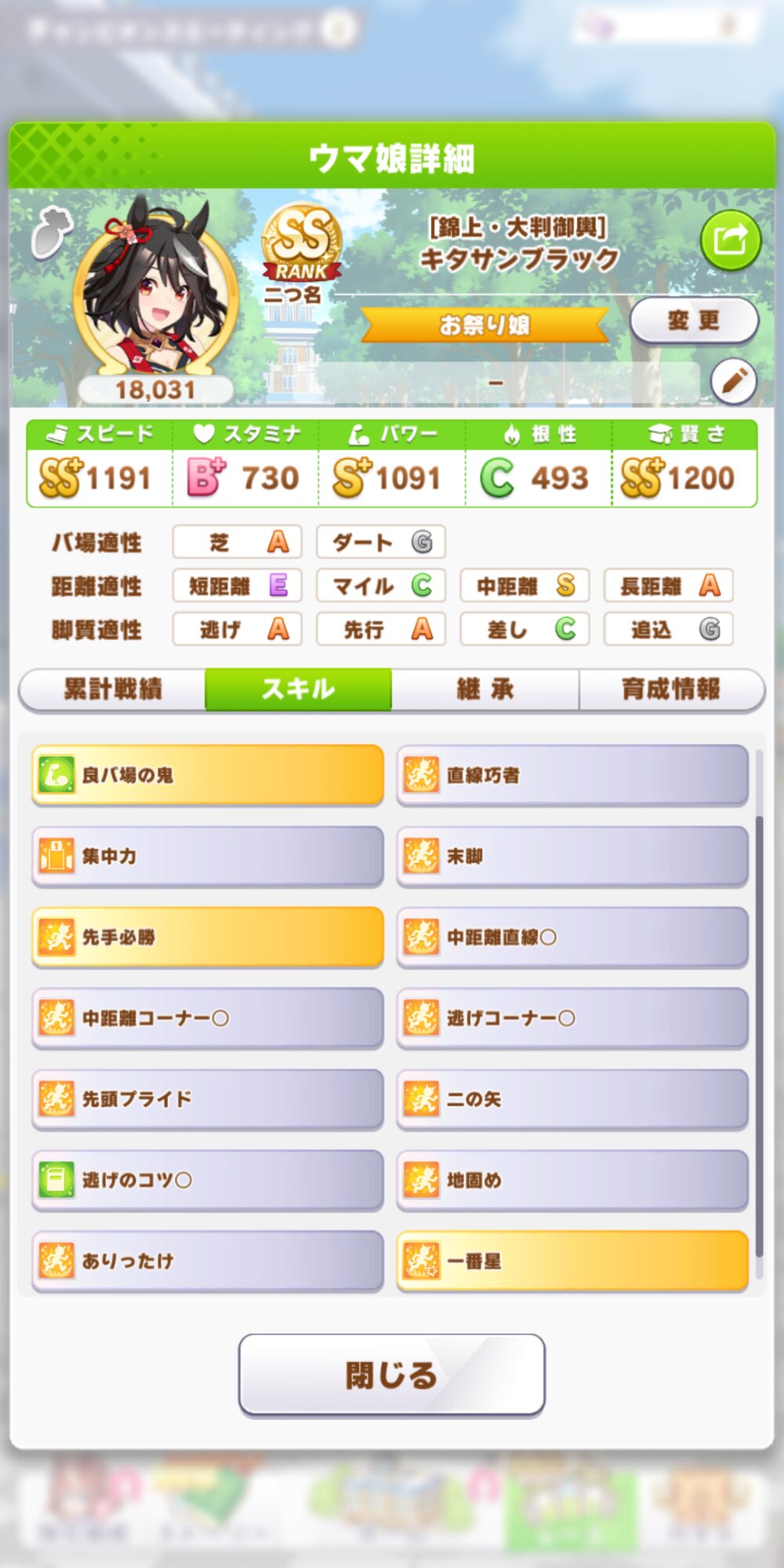Open the ありったけ skill details
The width and height of the screenshot is (784, 1568).
208,1261
